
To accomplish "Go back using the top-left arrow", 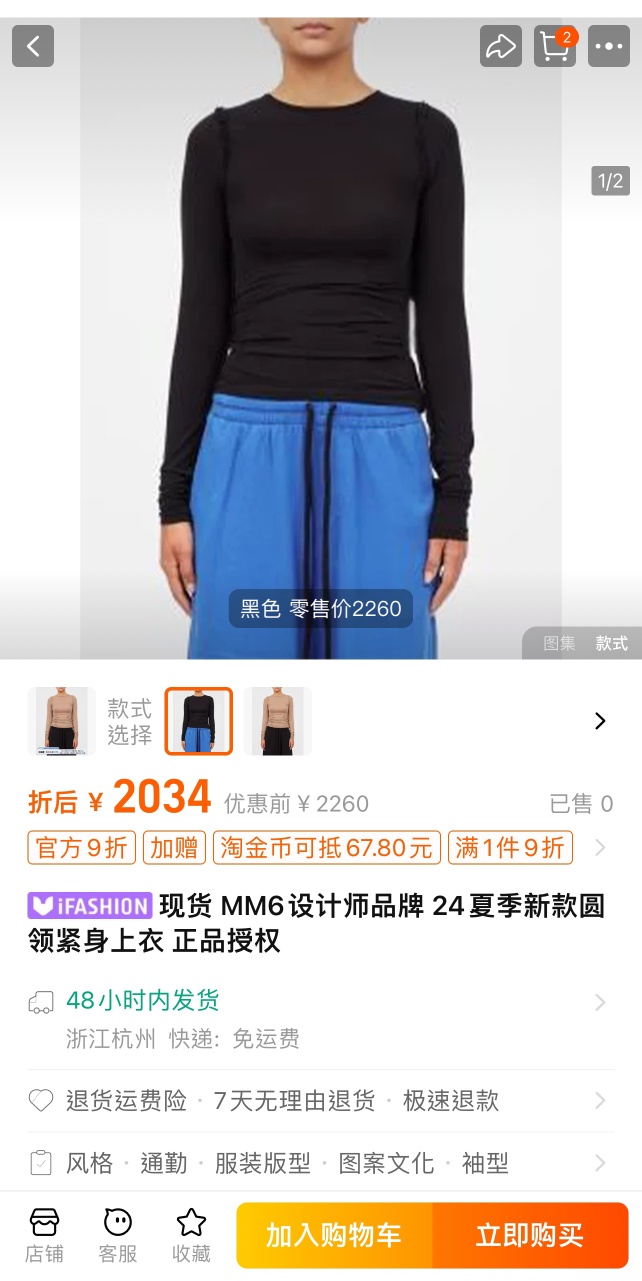I will click(x=33, y=46).
